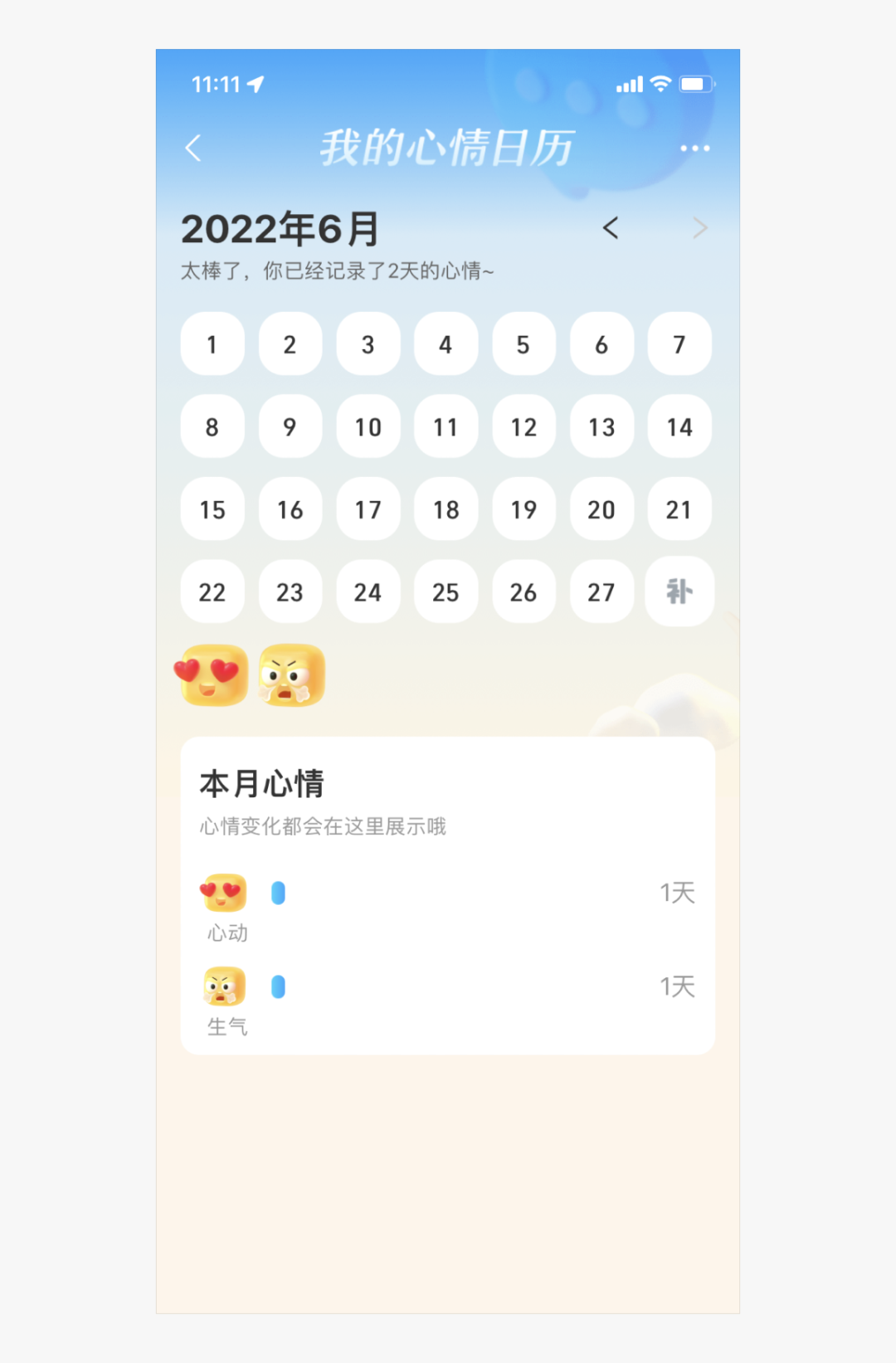The width and height of the screenshot is (896, 1363).
Task: Tap the Wi-Fi icon in the status bar
Action: coord(660,84)
